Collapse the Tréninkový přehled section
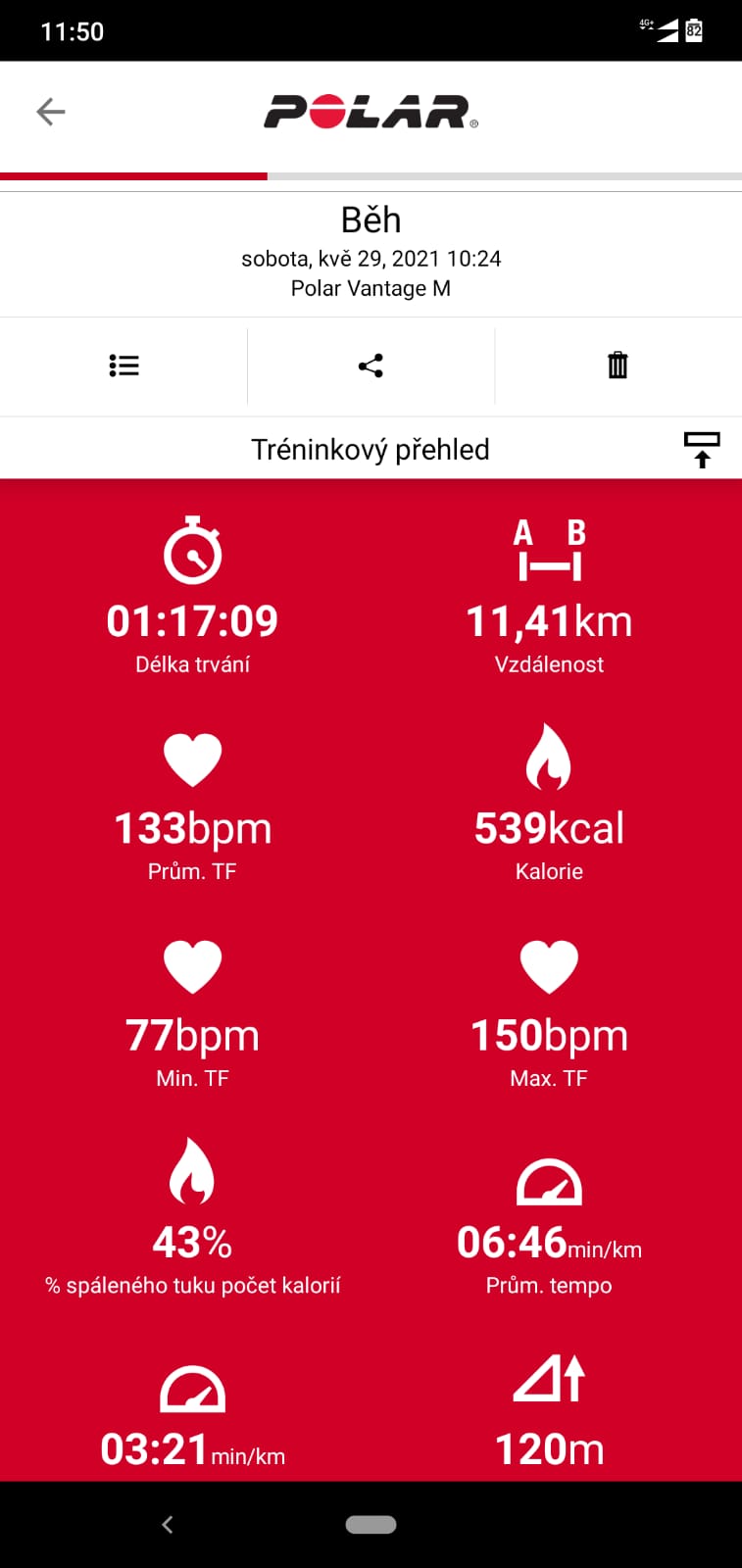This screenshot has width=742, height=1568. coord(702,450)
